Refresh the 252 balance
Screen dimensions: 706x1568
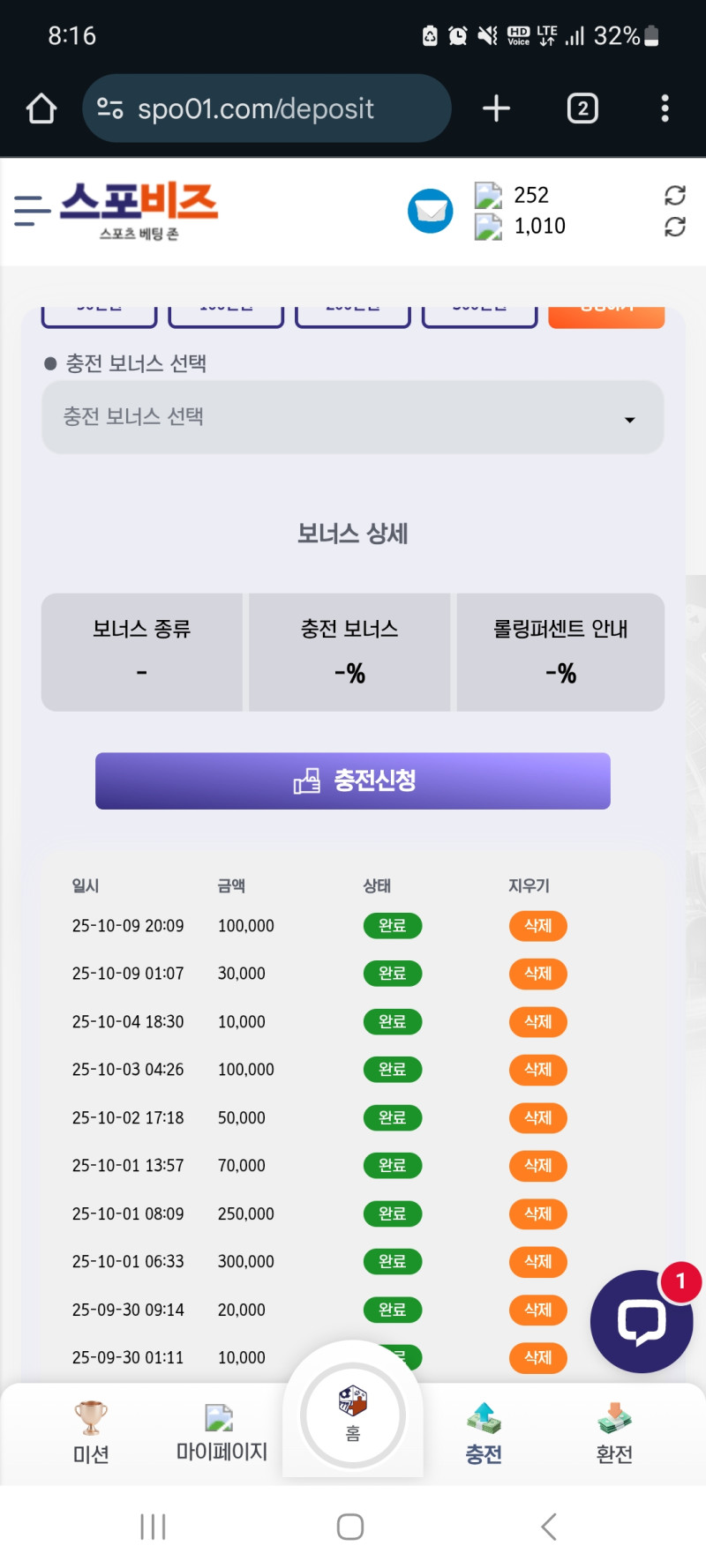675,195
